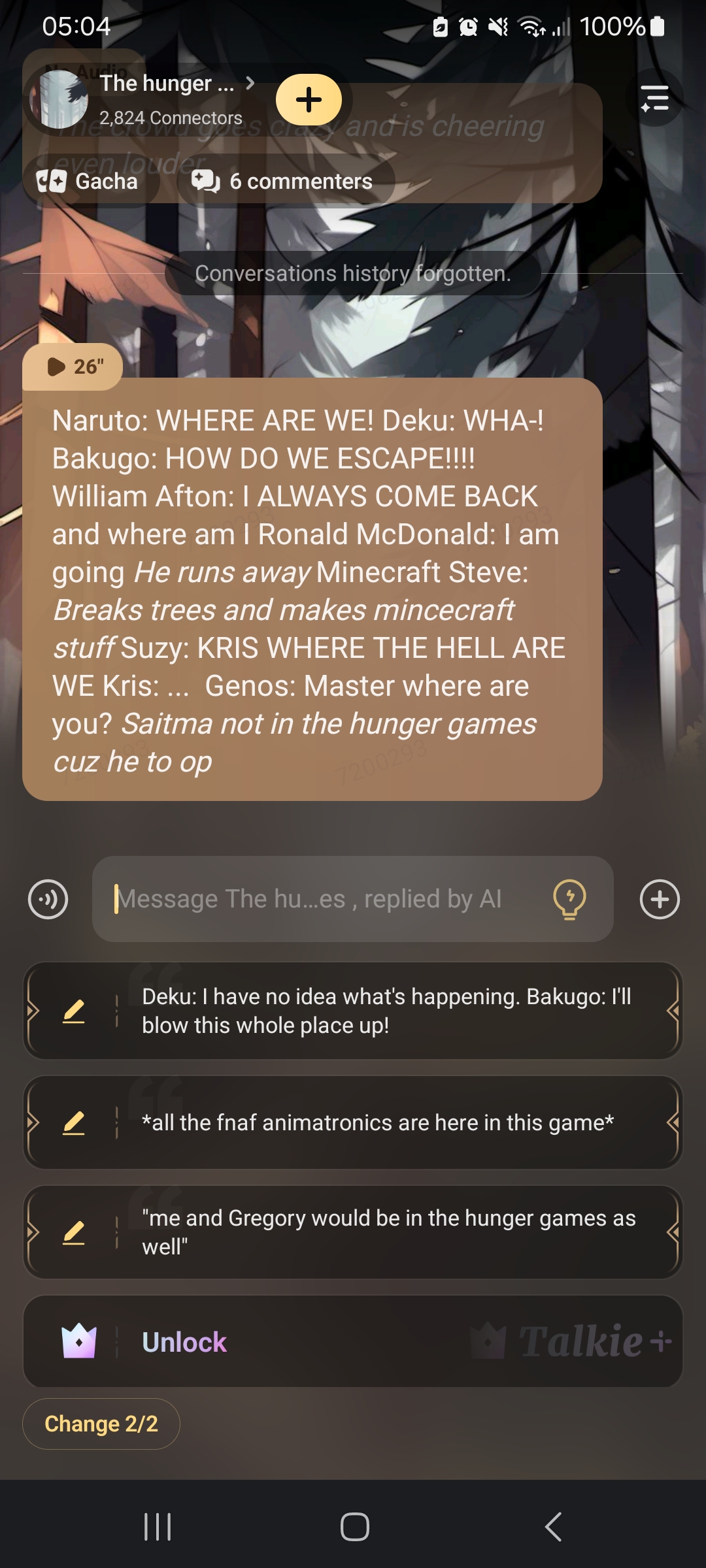Open the Gacha chip

tap(90, 181)
